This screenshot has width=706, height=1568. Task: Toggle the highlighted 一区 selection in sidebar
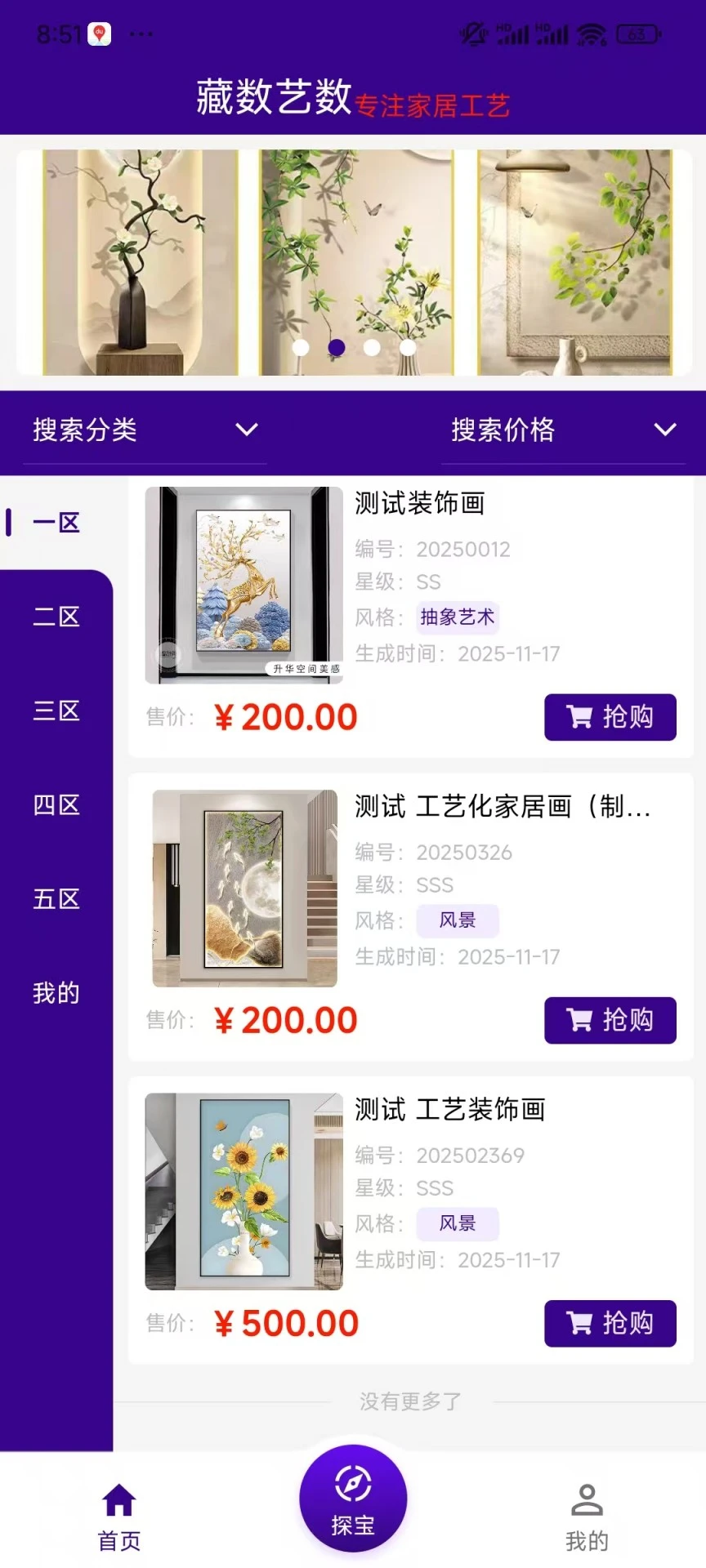tap(54, 522)
